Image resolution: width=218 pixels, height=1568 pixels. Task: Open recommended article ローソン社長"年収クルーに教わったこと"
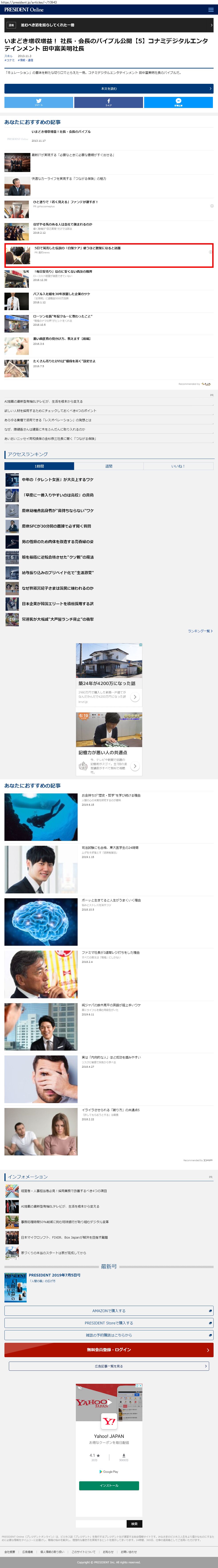coord(63,317)
